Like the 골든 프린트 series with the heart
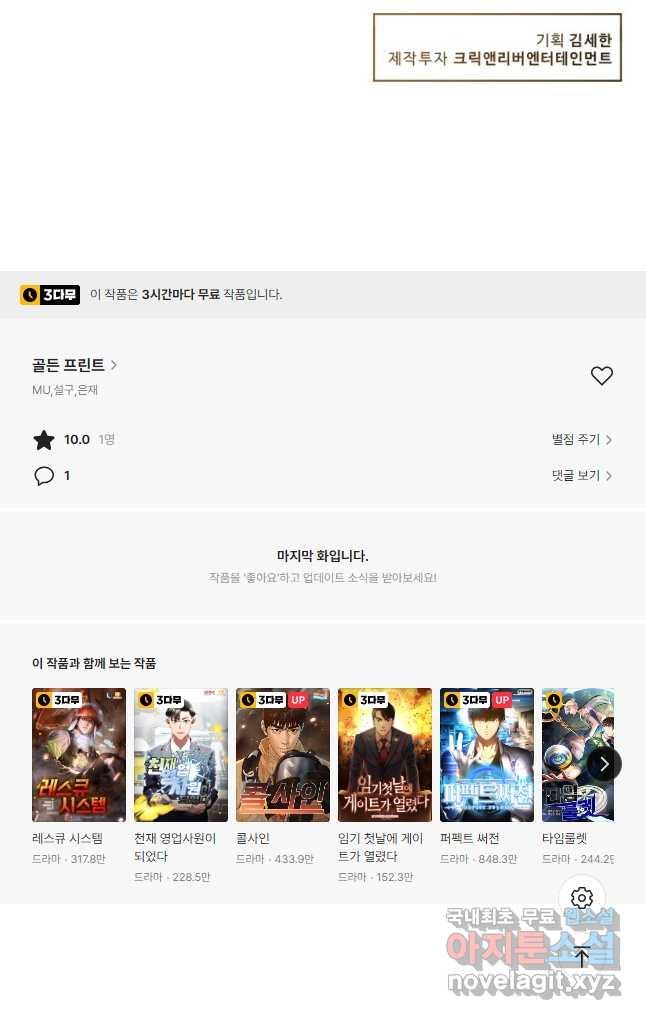The width and height of the screenshot is (646, 1020). pyautogui.click(x=601, y=376)
